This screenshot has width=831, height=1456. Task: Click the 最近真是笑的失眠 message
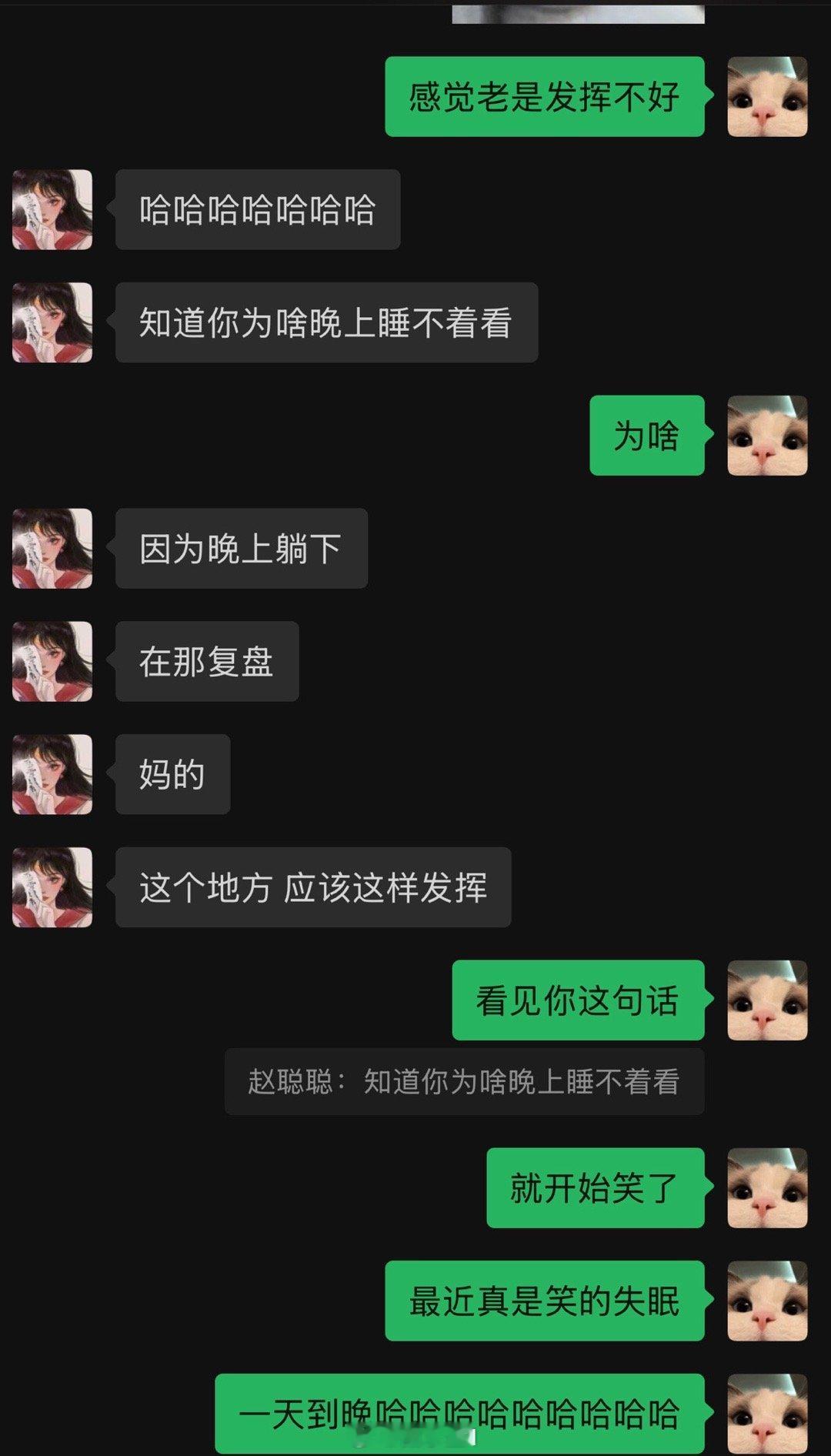544,1301
